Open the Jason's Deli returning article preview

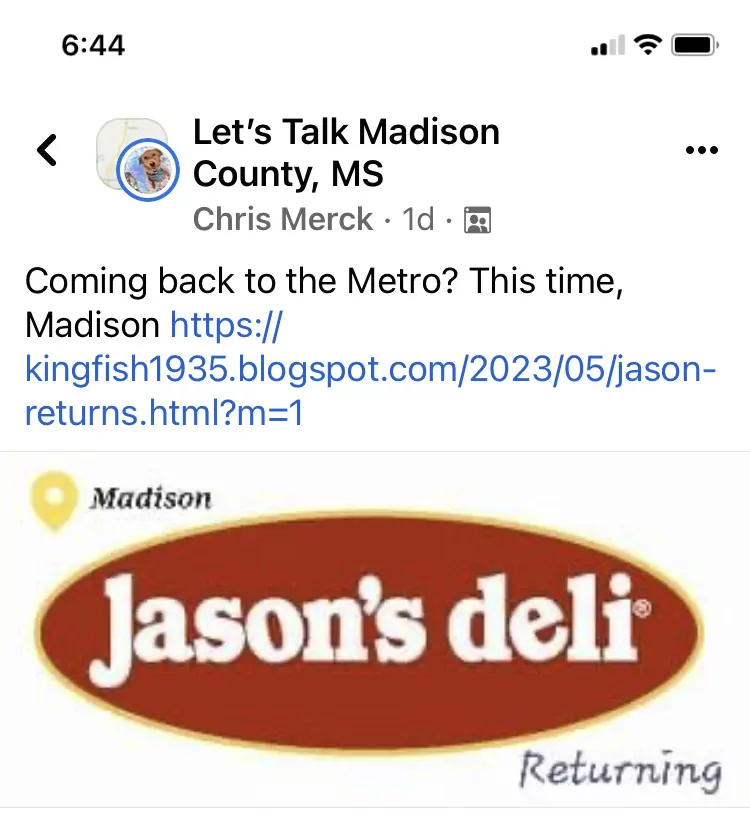coord(375,630)
